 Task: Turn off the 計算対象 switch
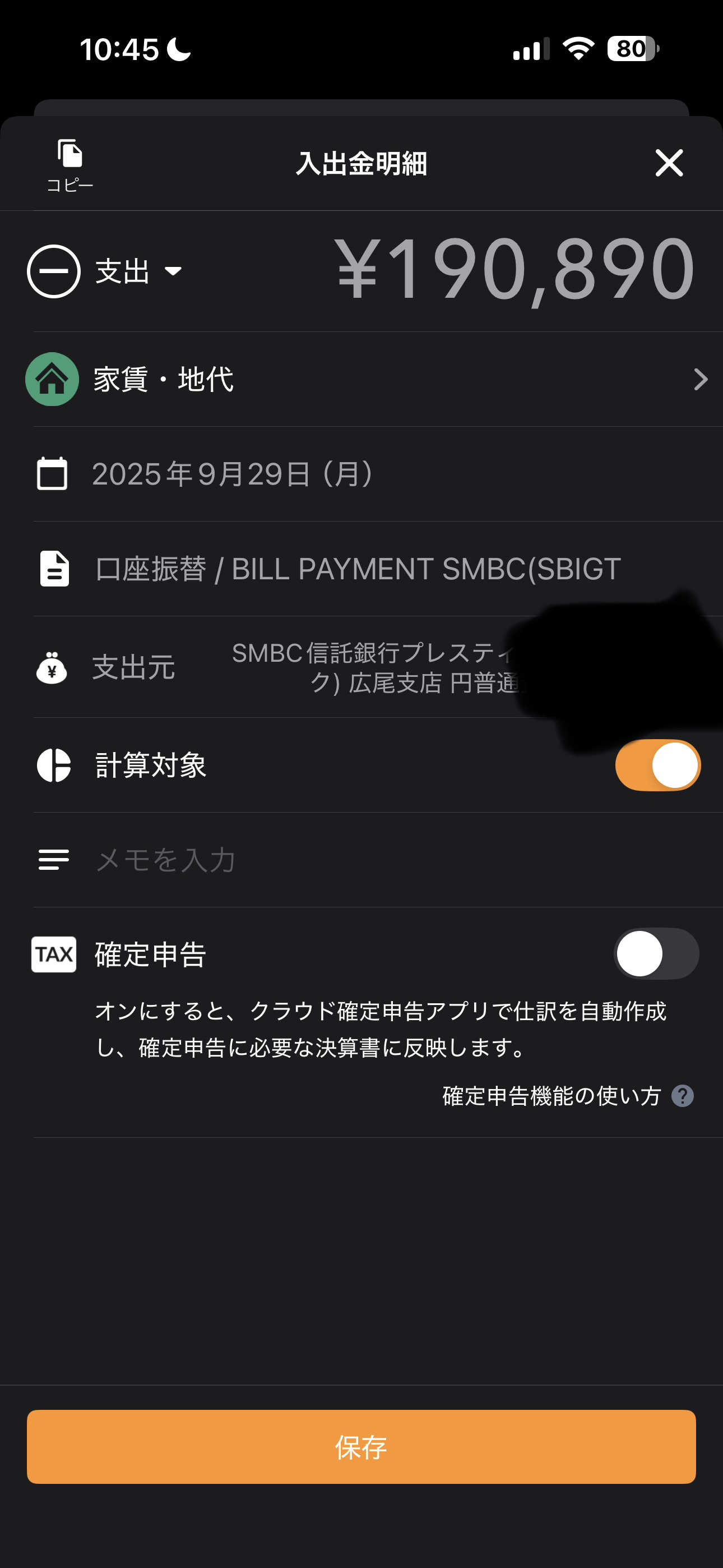657,765
